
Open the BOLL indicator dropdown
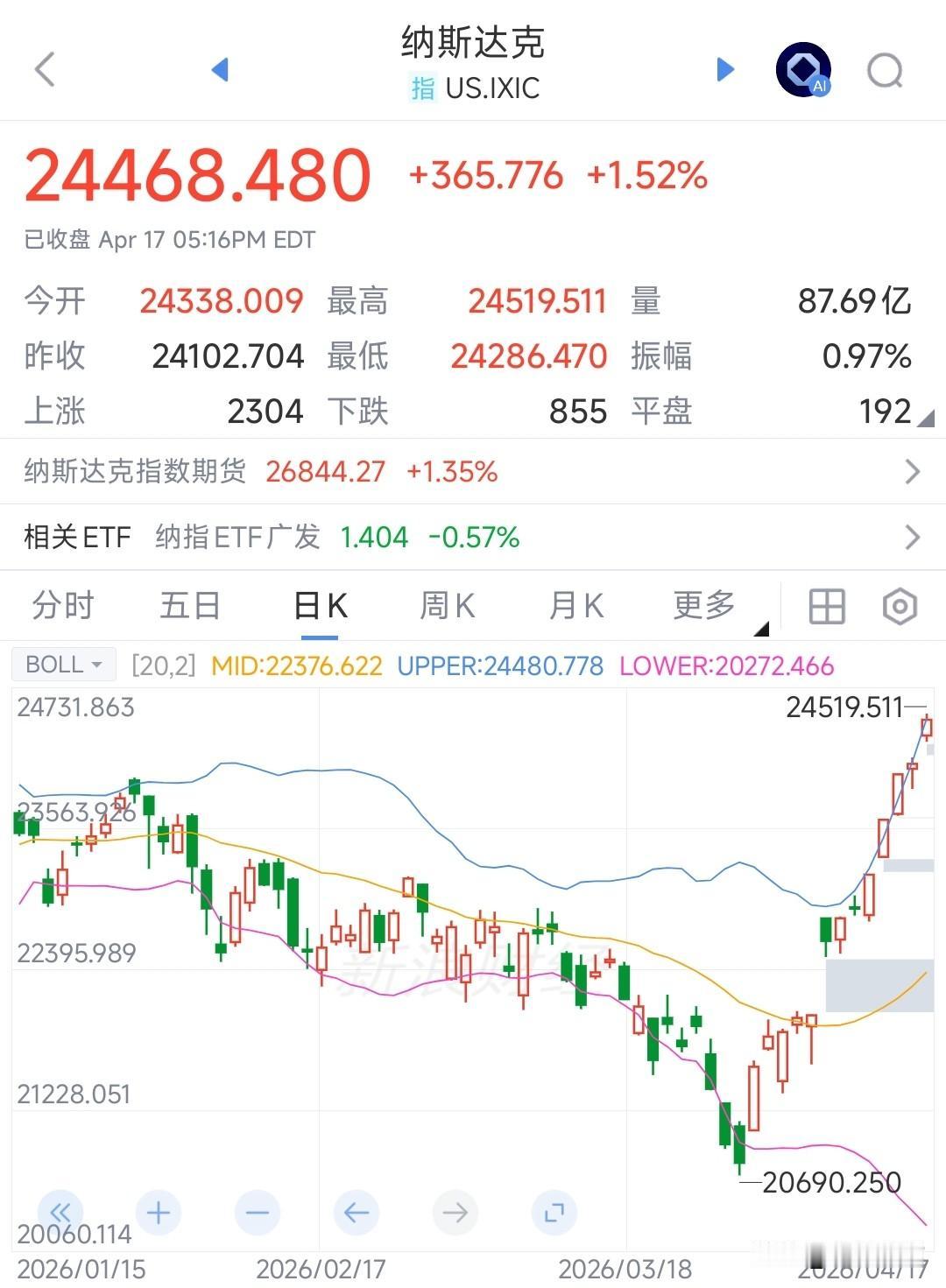click(64, 665)
